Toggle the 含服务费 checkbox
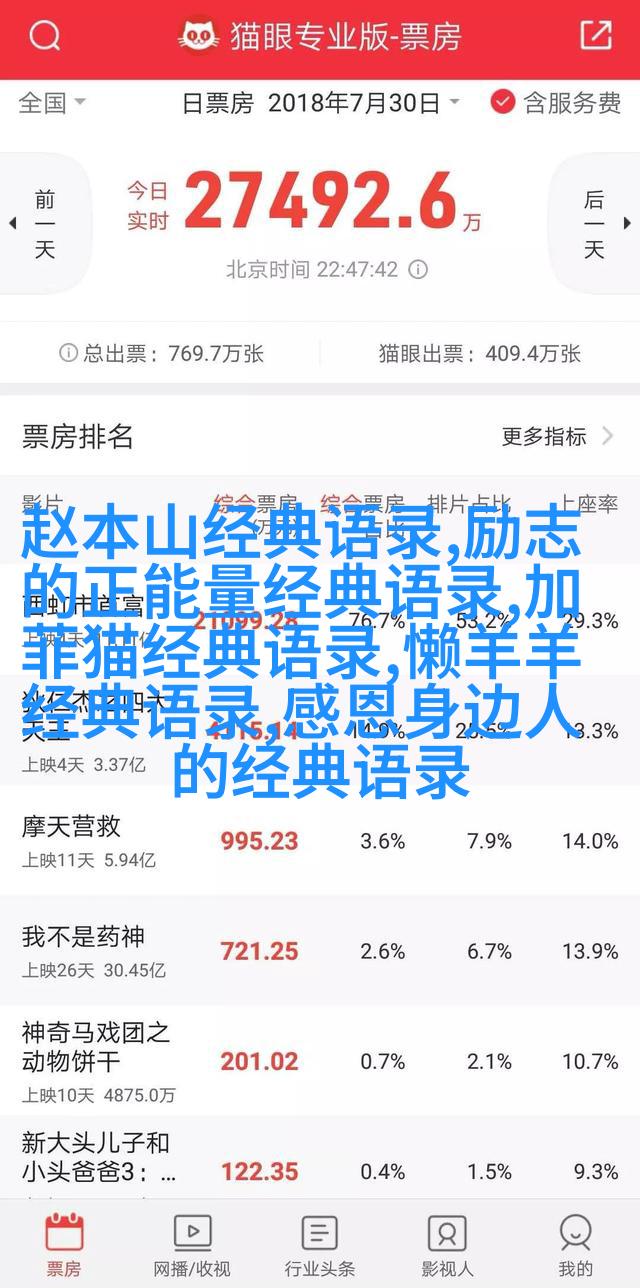 point(556,102)
